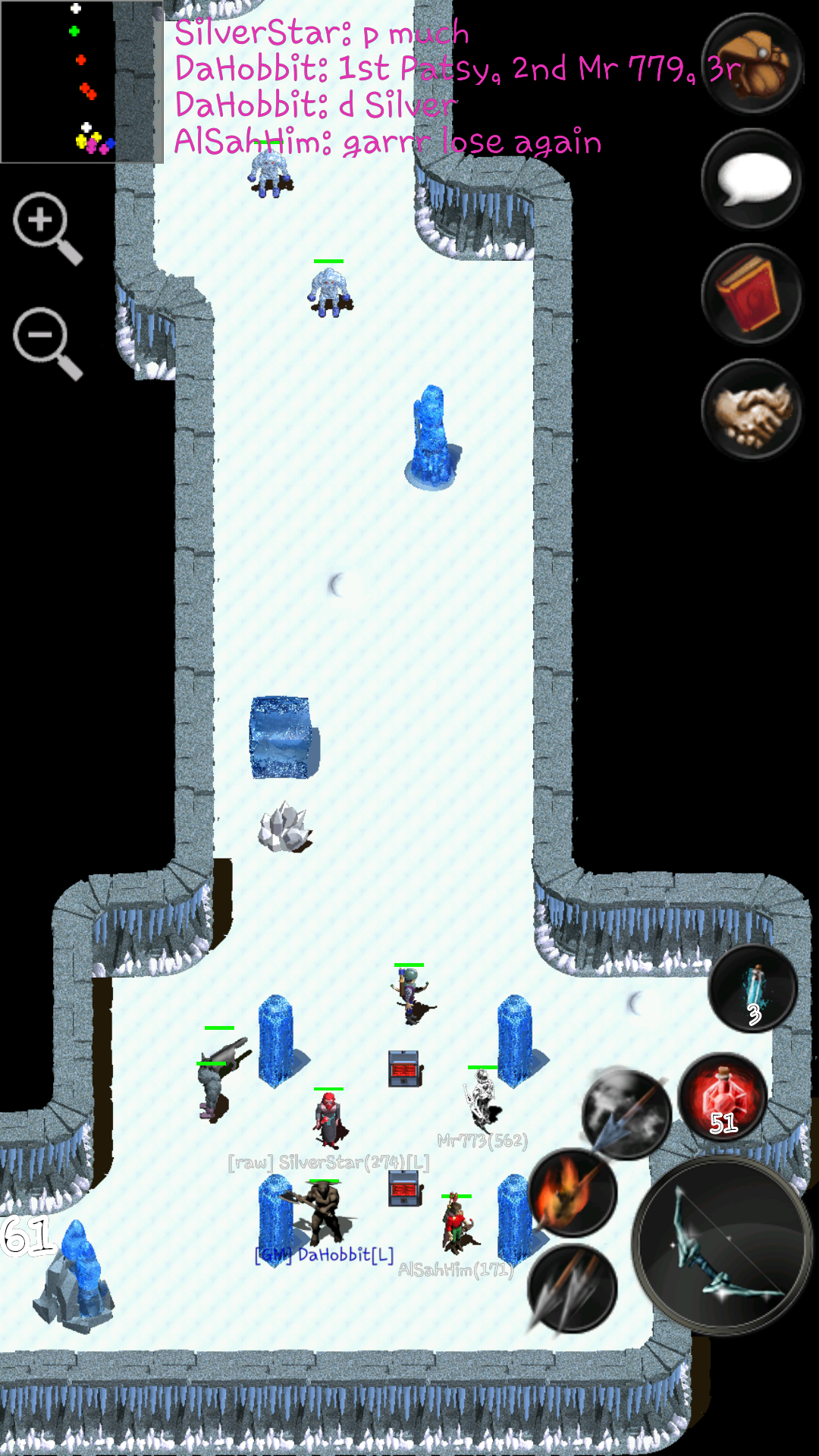Screen dimensions: 819x1456
Task: Activate the smoke arrow skill
Action: (x=626, y=1114)
